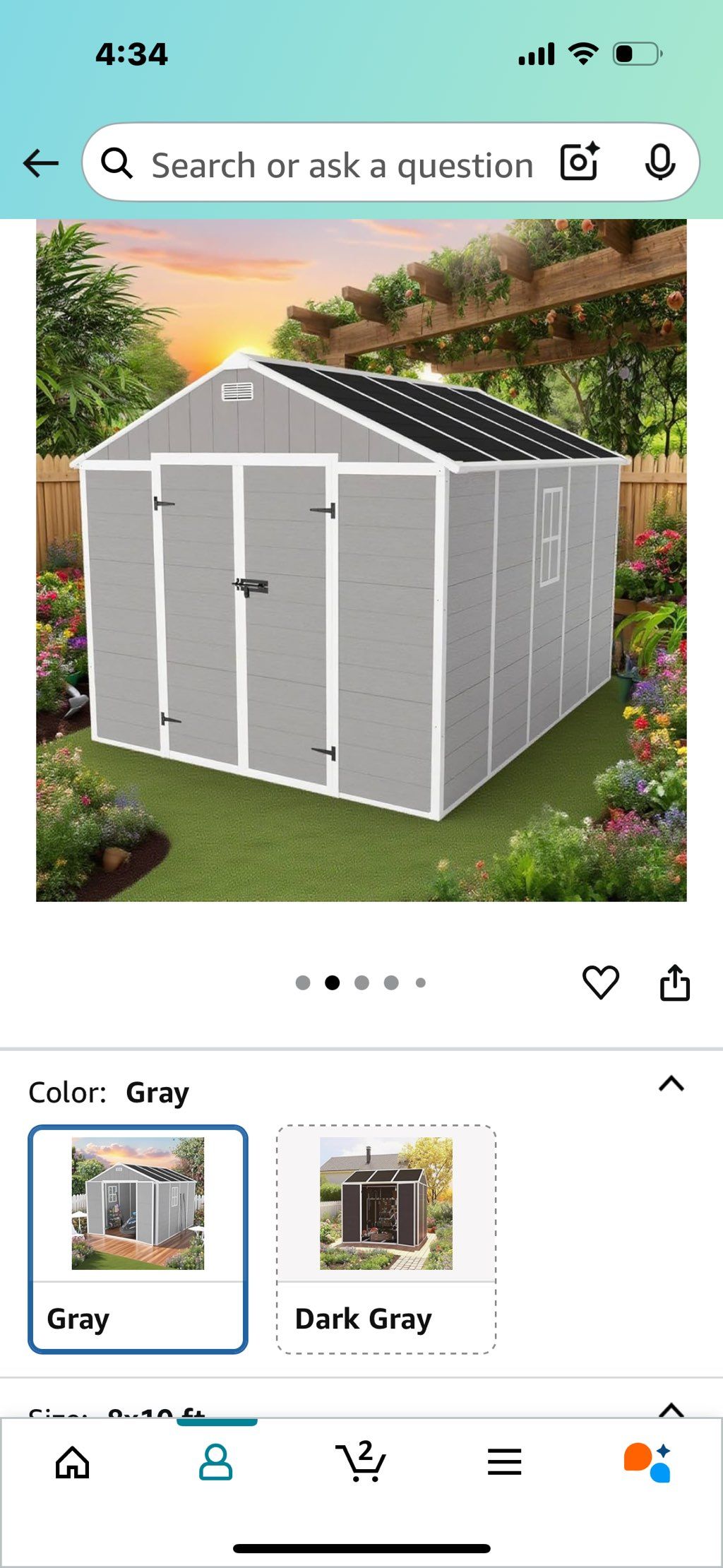The height and width of the screenshot is (1568, 723).
Task: Go back using the arrow
Action: pyautogui.click(x=40, y=164)
